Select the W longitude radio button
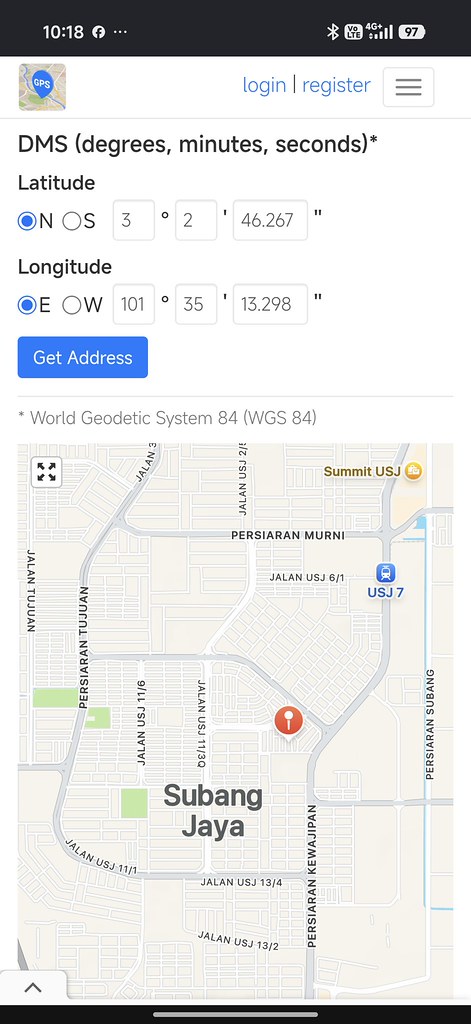The width and height of the screenshot is (471, 1024). (71, 305)
